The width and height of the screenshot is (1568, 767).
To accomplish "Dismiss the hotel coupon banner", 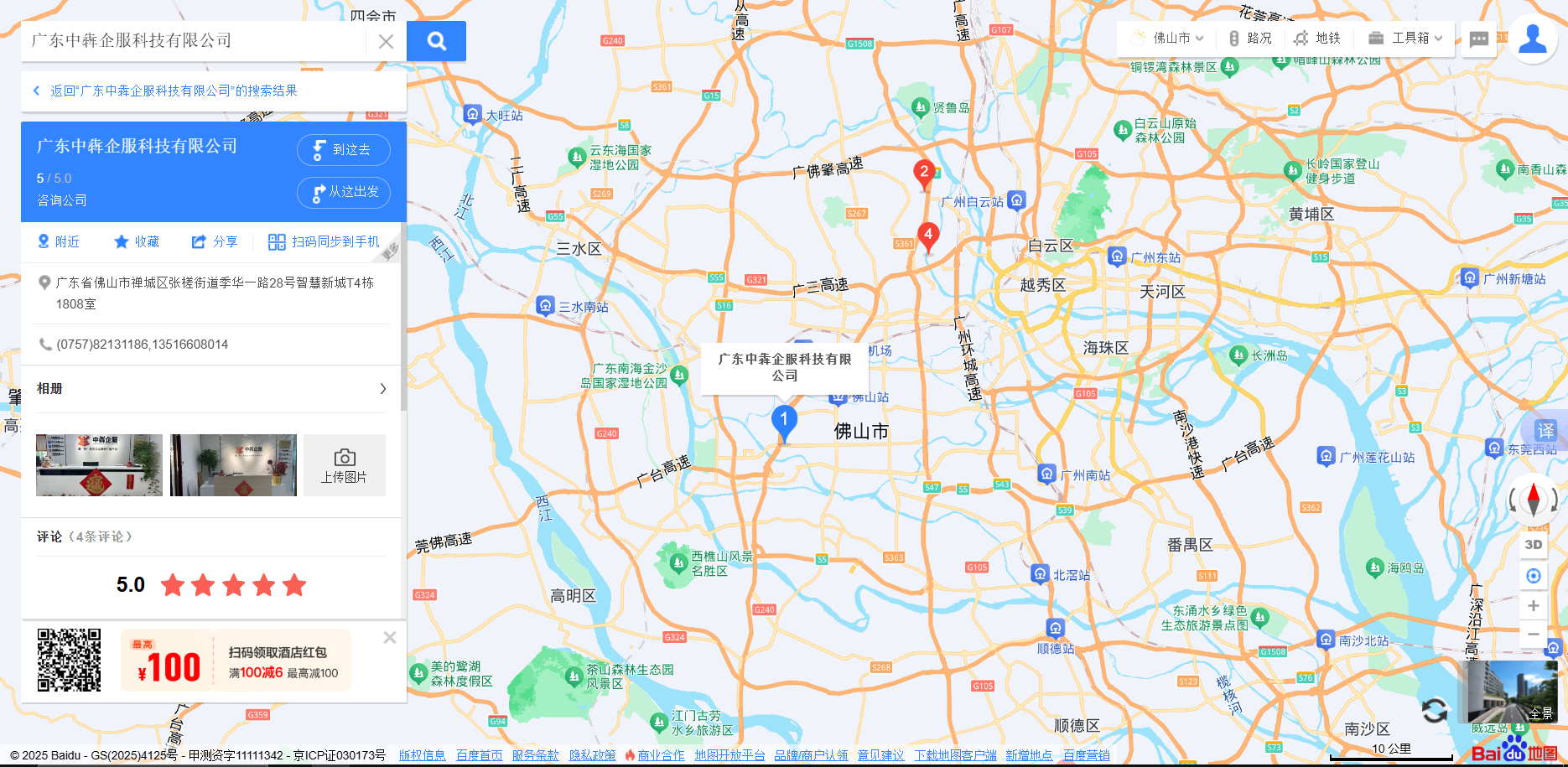I will 390,638.
